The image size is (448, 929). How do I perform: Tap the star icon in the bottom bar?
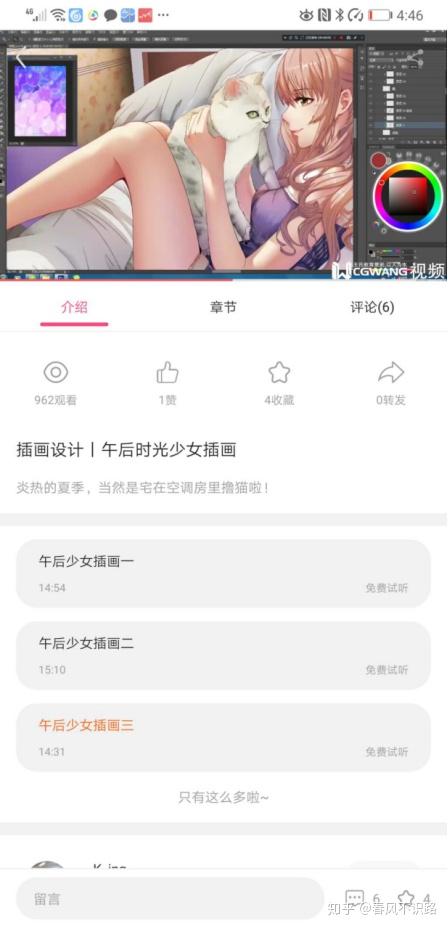406,898
